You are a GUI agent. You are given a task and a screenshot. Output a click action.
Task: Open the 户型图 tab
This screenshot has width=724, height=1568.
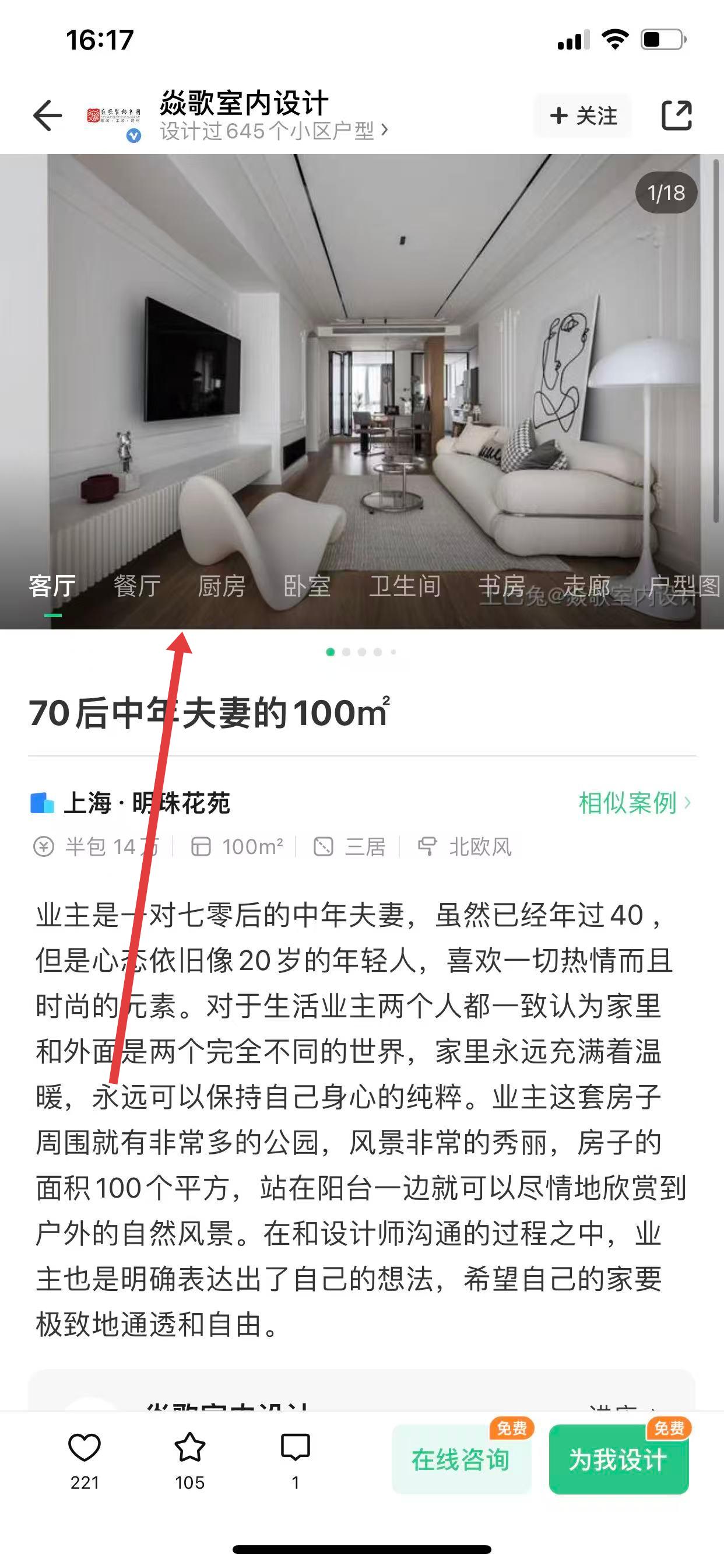(684, 586)
